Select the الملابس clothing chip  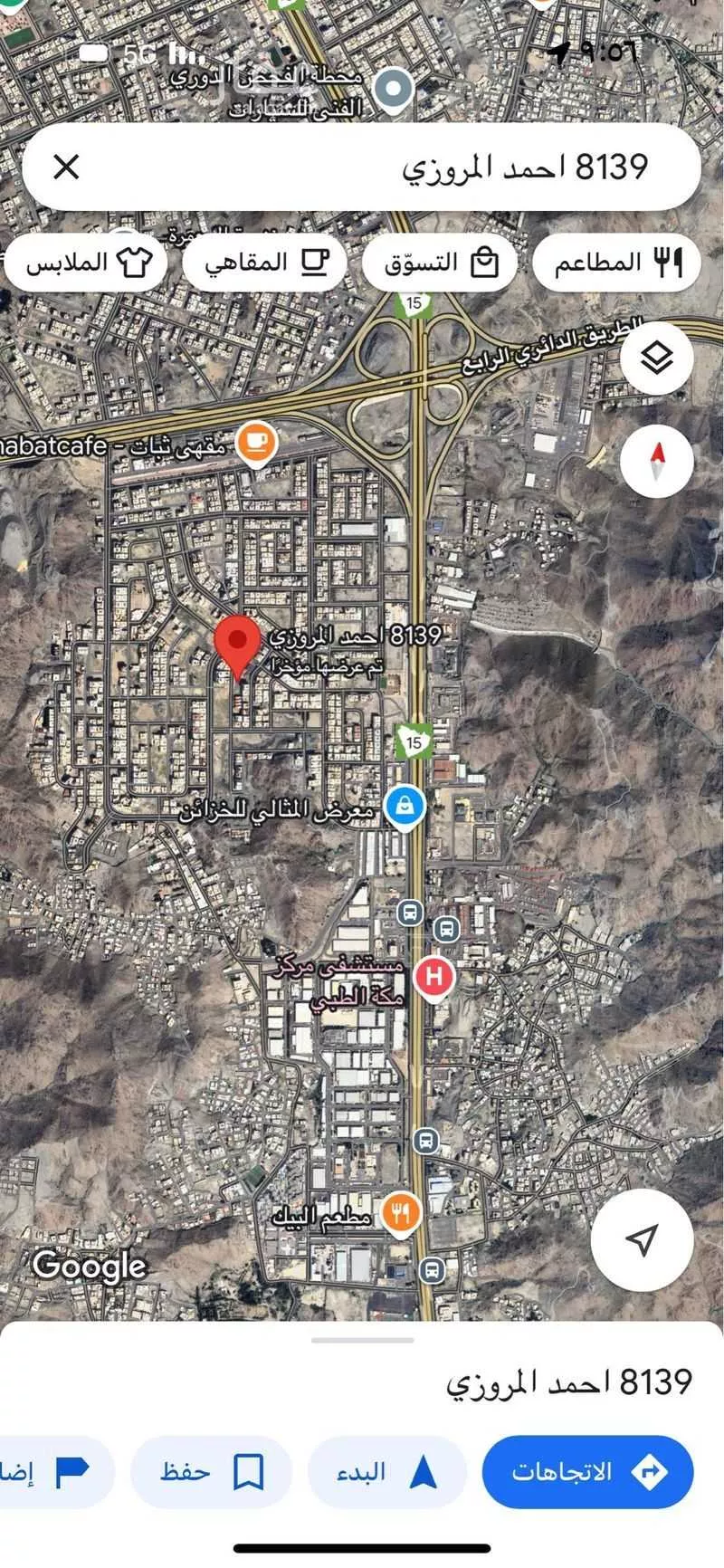click(87, 263)
